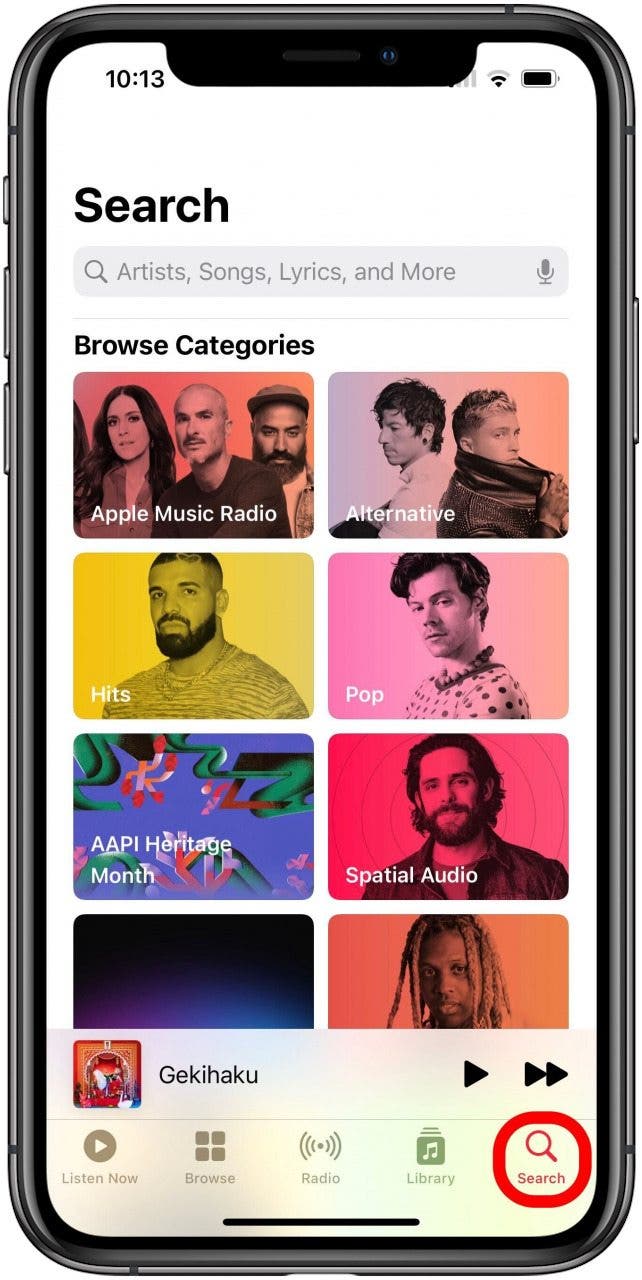Switch to the Radio tab

coord(320,1157)
